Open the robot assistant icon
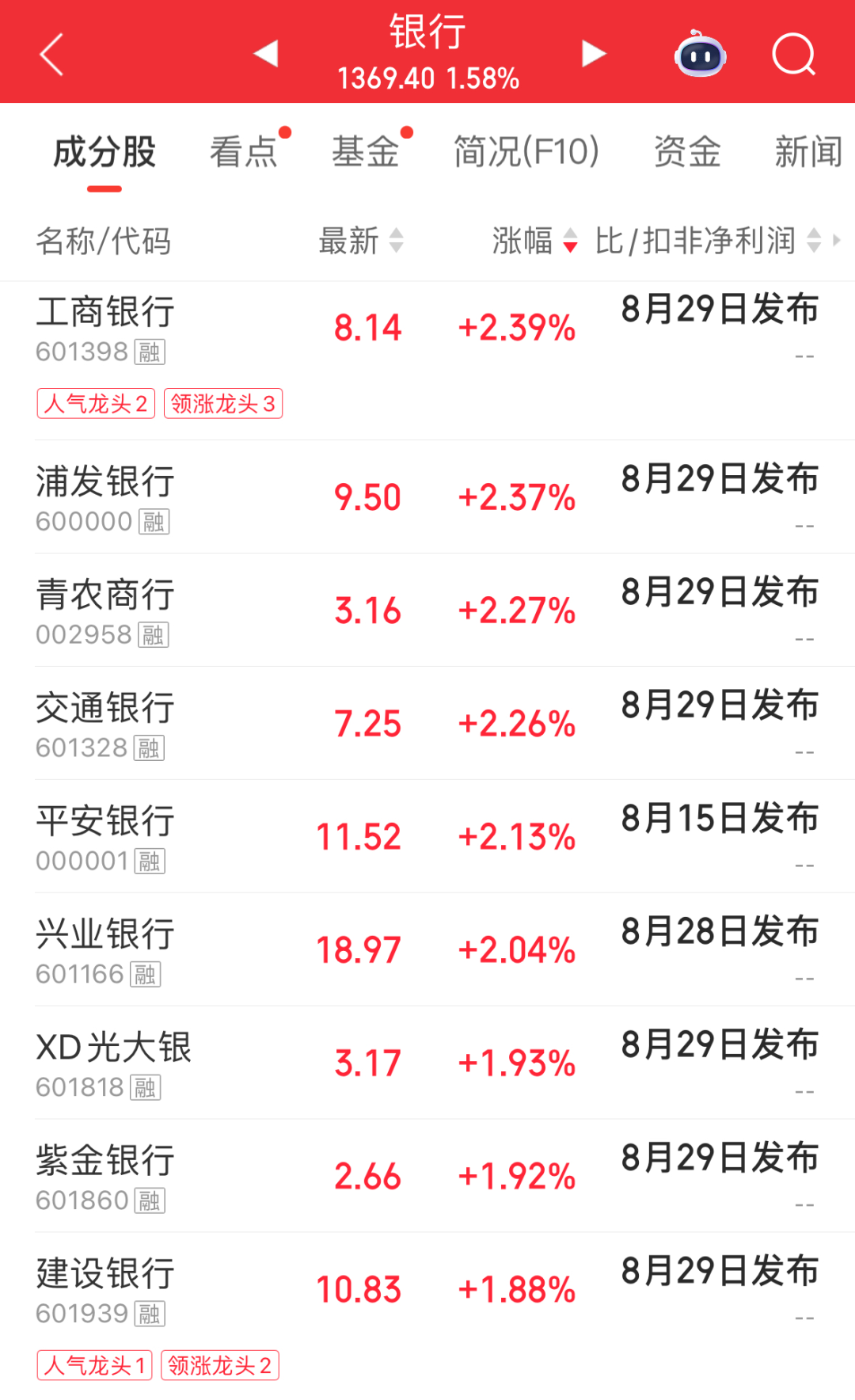The width and height of the screenshot is (855, 1400). click(701, 54)
